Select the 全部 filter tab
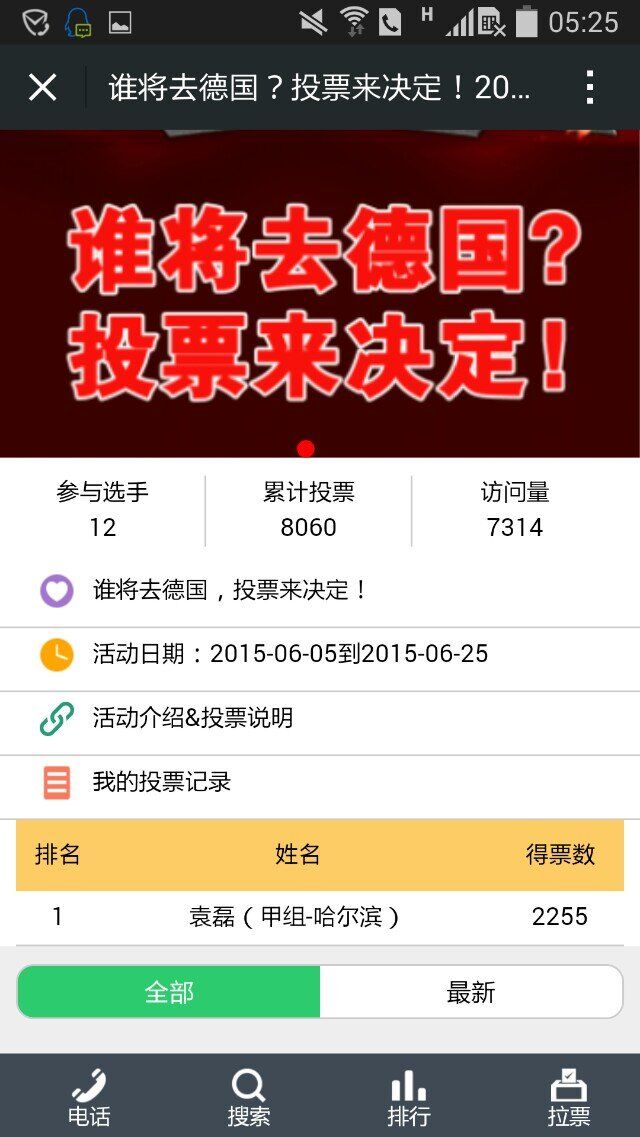Image resolution: width=640 pixels, height=1137 pixels. coord(169,992)
